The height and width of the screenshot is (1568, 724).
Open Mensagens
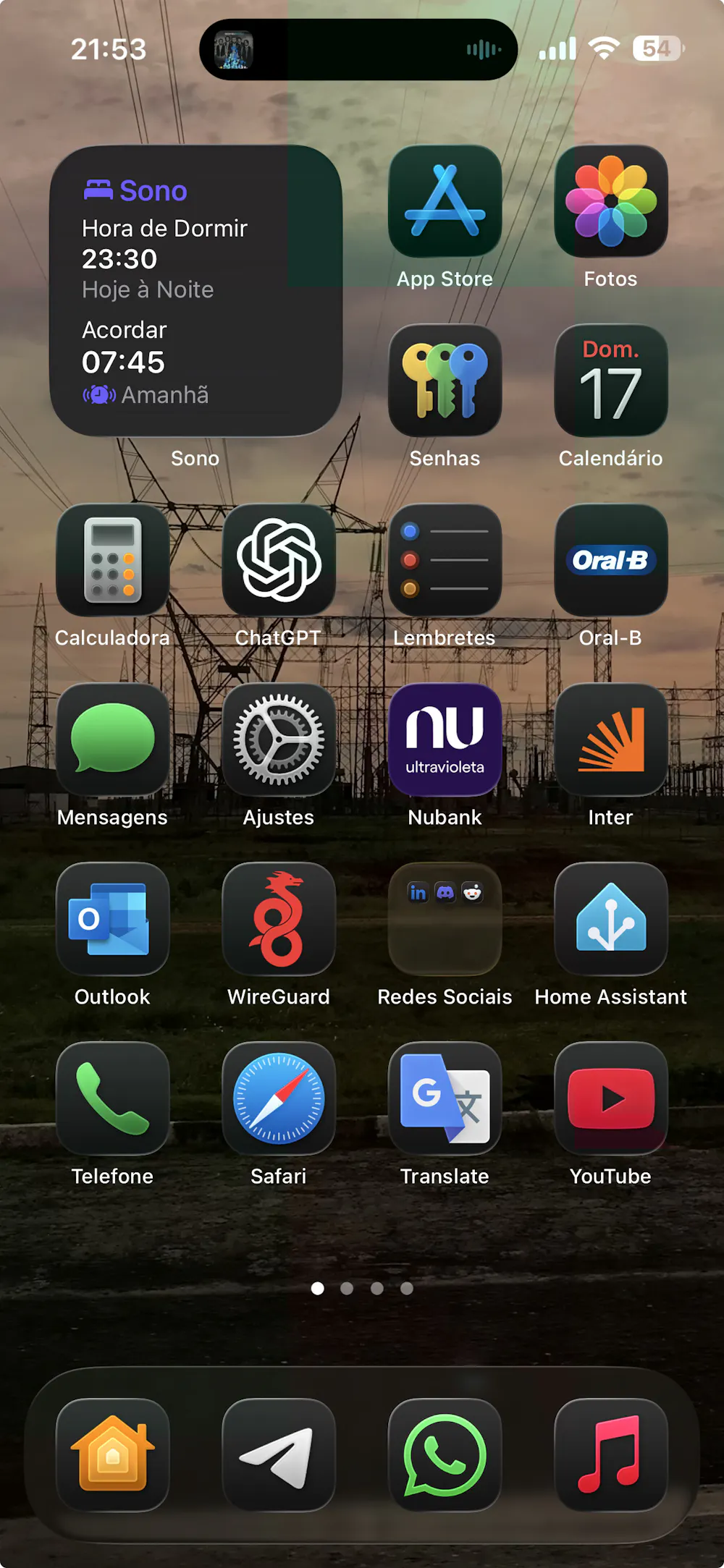113,739
